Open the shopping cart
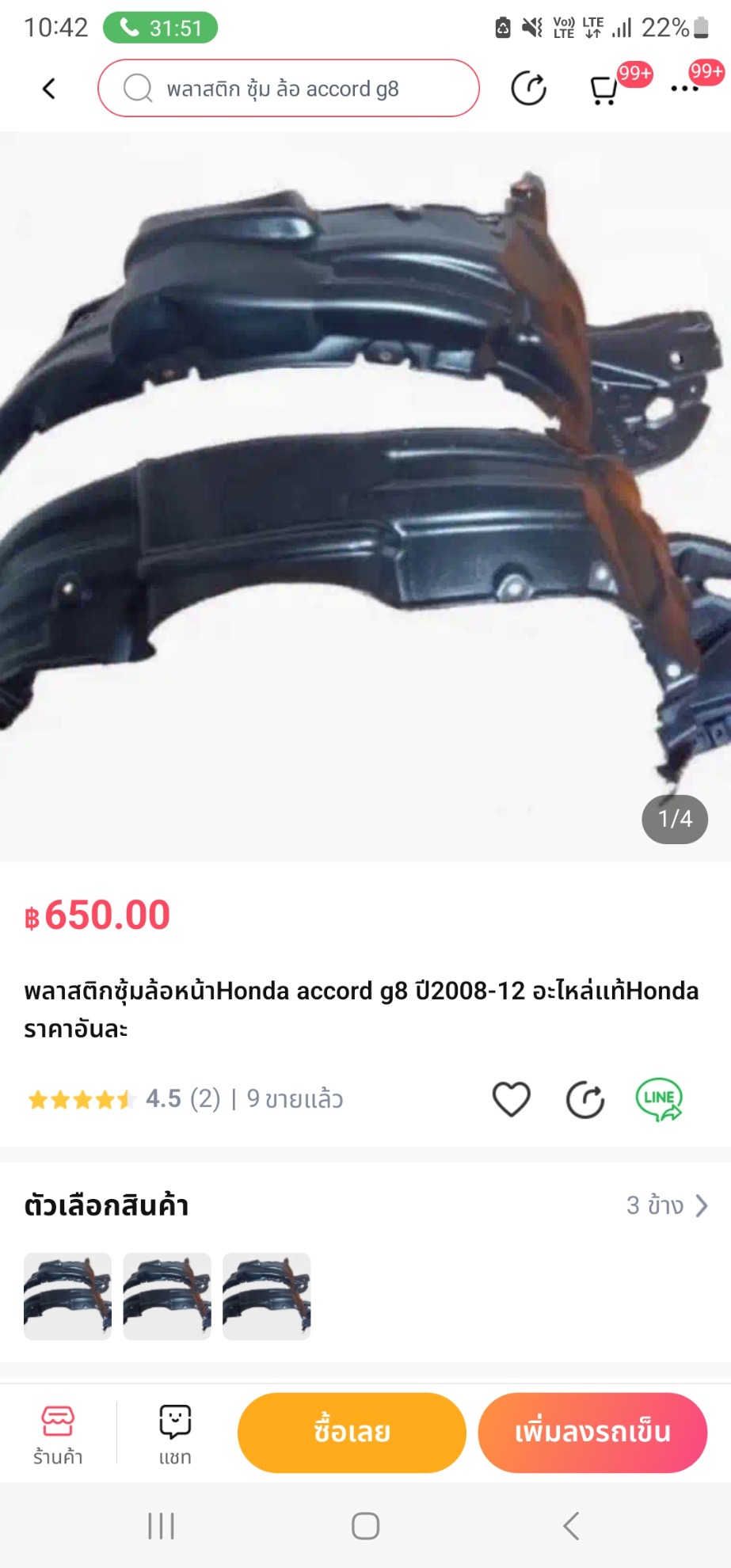This screenshot has height=1568, width=731. pos(605,89)
